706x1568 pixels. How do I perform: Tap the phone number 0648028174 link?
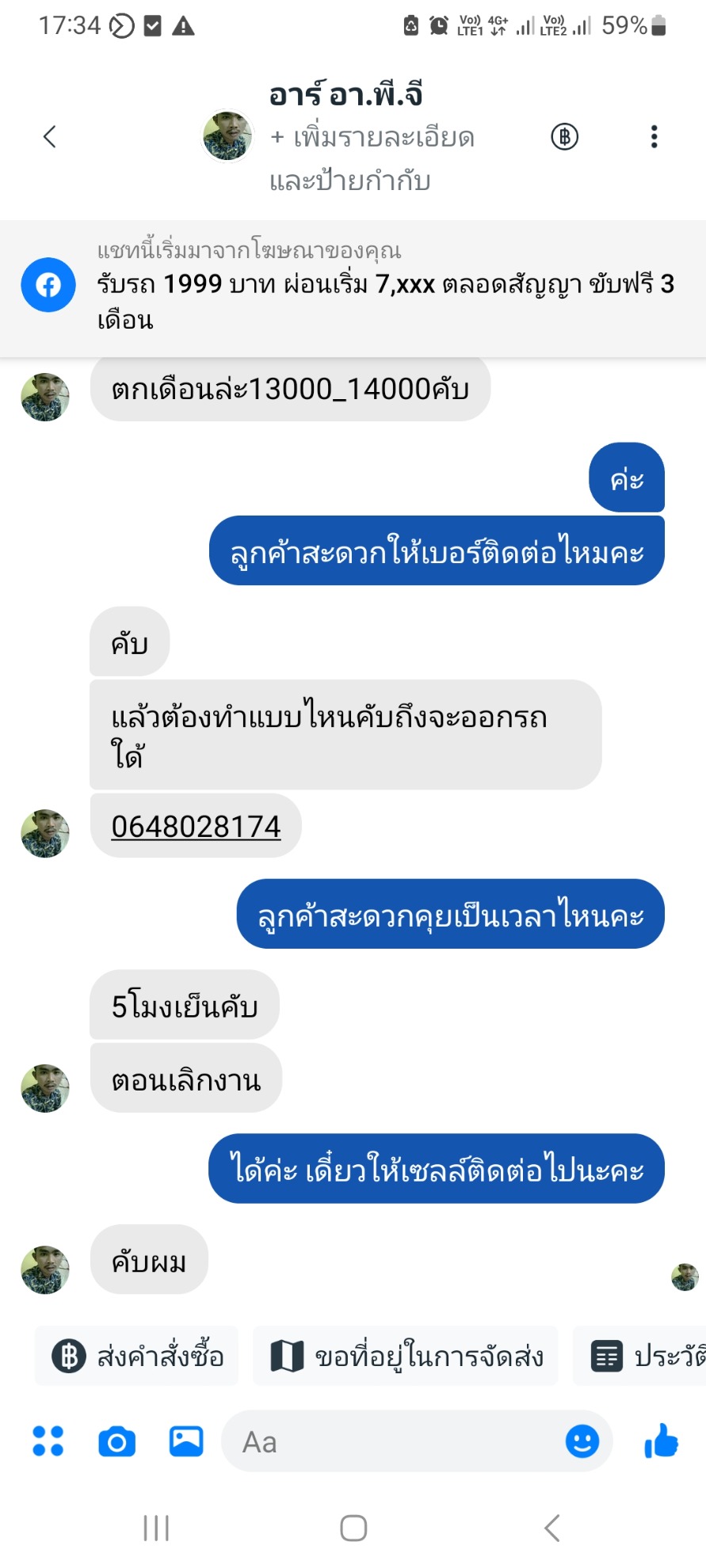[196, 827]
